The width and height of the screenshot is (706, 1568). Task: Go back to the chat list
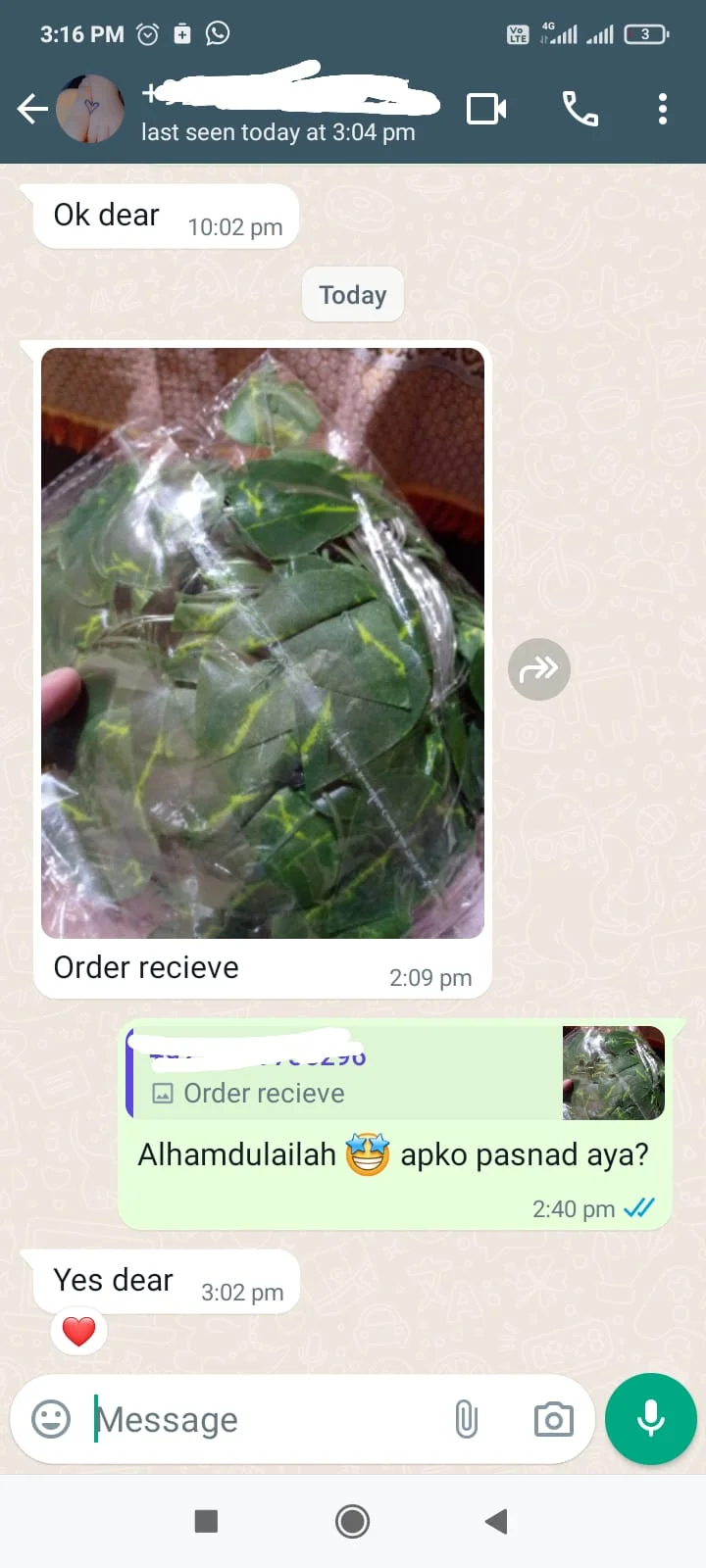pyautogui.click(x=31, y=109)
